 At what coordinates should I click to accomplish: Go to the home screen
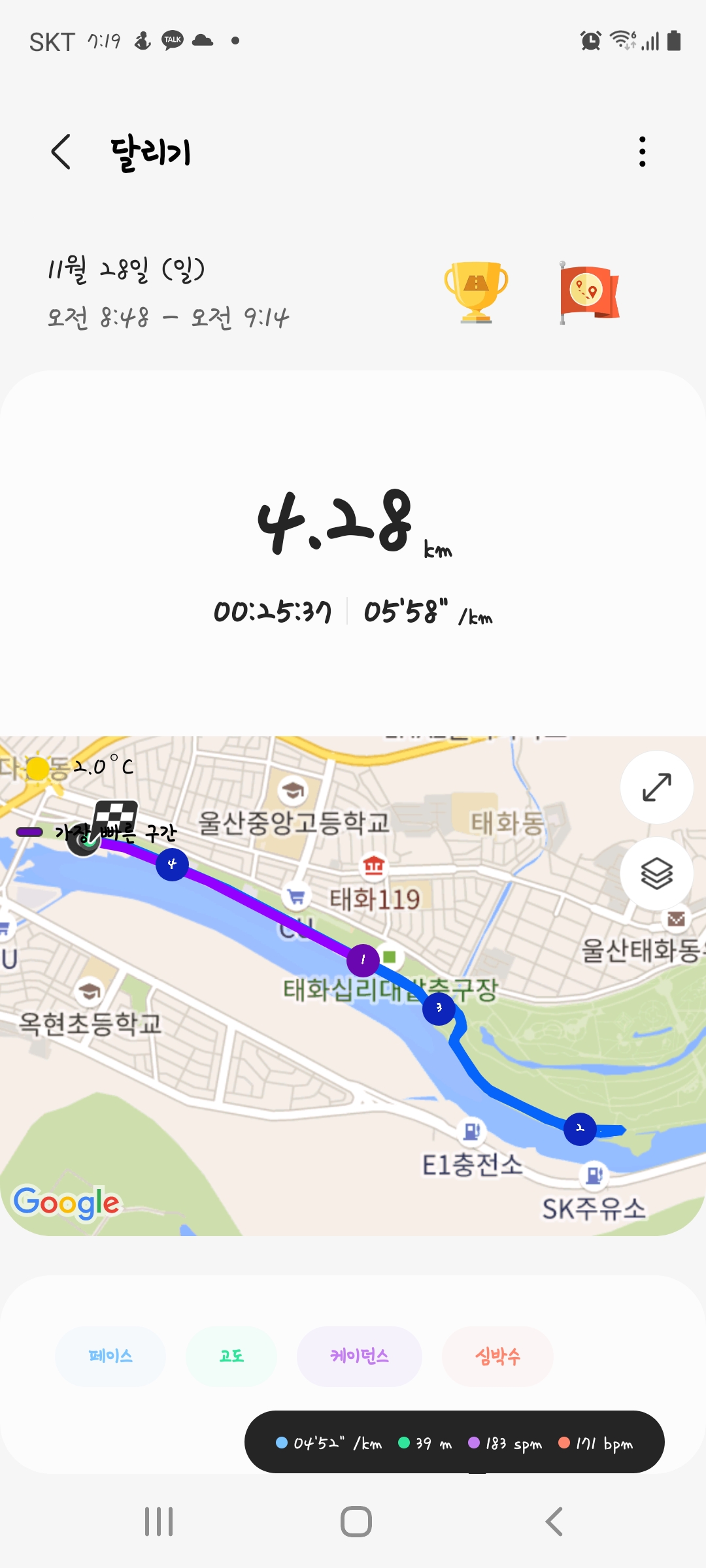click(356, 1522)
